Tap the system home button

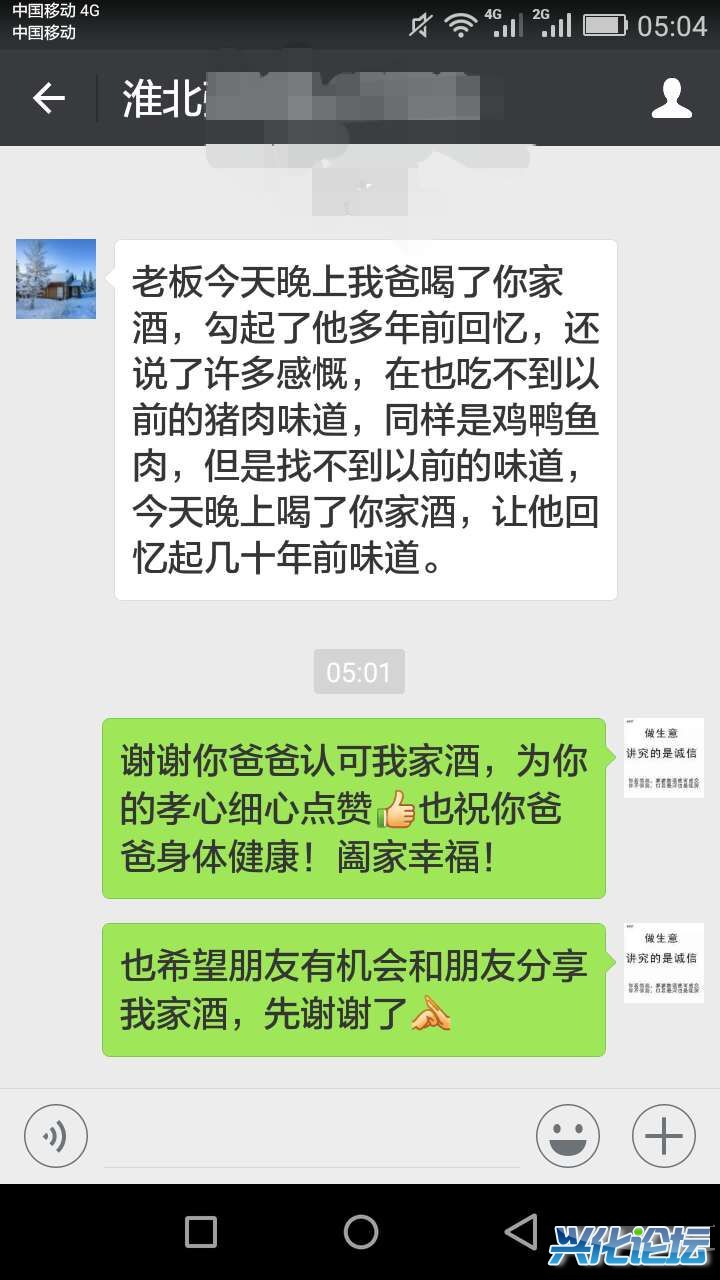coord(360,1232)
